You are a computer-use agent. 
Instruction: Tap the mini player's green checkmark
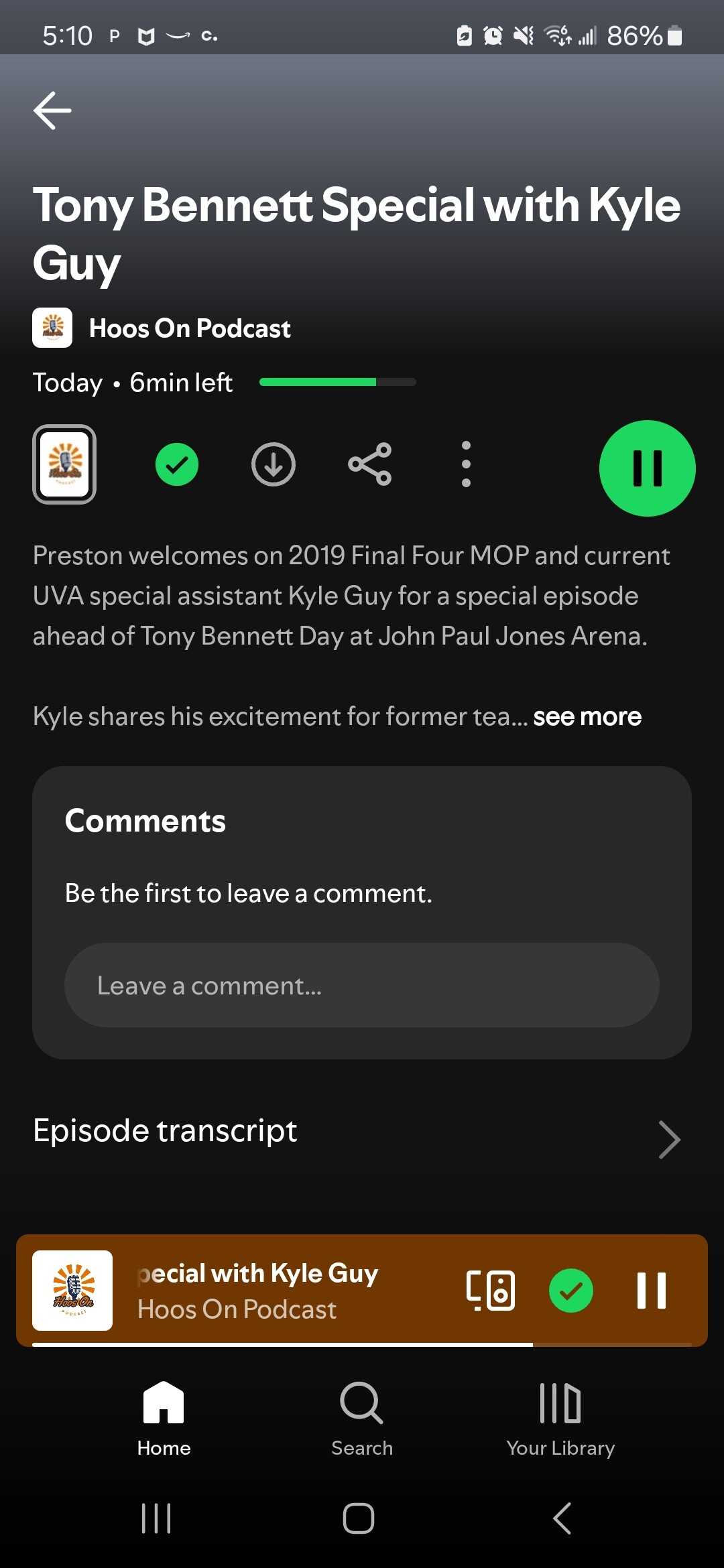click(x=571, y=1291)
